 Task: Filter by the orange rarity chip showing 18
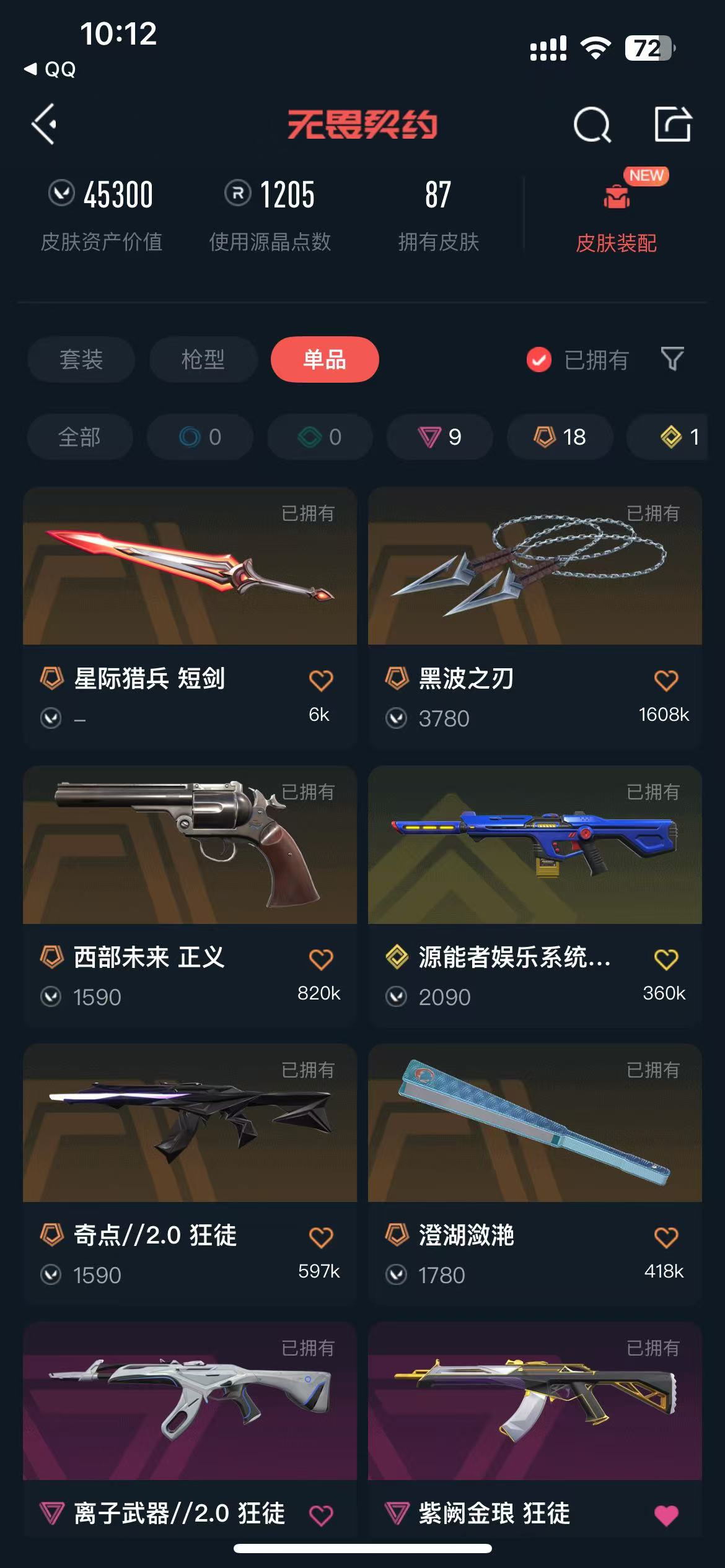(560, 437)
